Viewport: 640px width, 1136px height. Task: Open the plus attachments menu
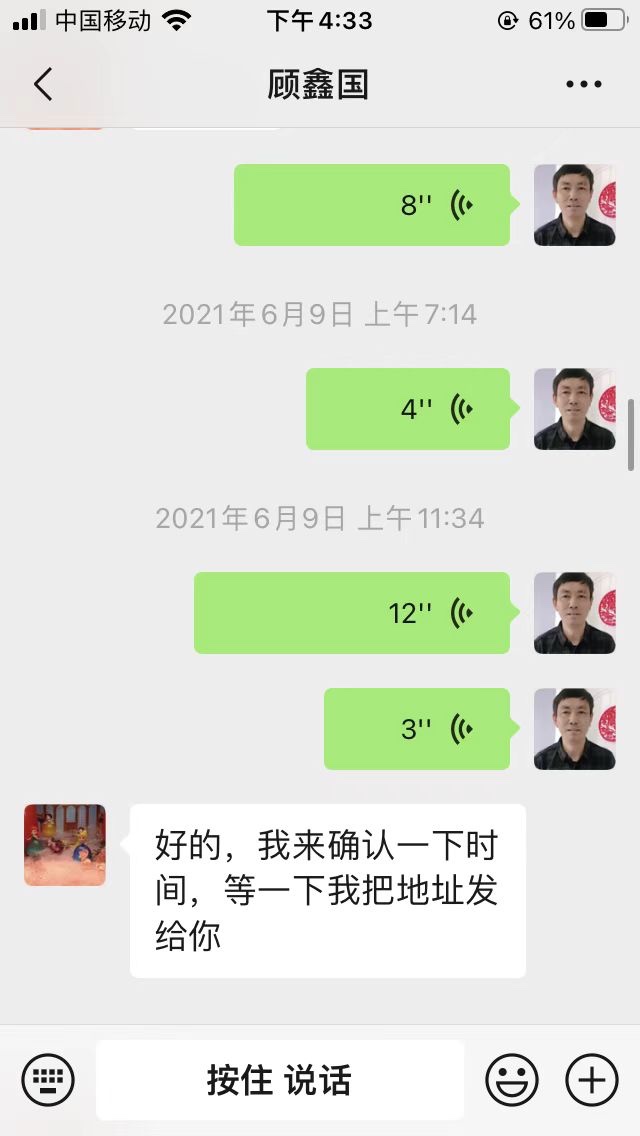click(x=592, y=1080)
